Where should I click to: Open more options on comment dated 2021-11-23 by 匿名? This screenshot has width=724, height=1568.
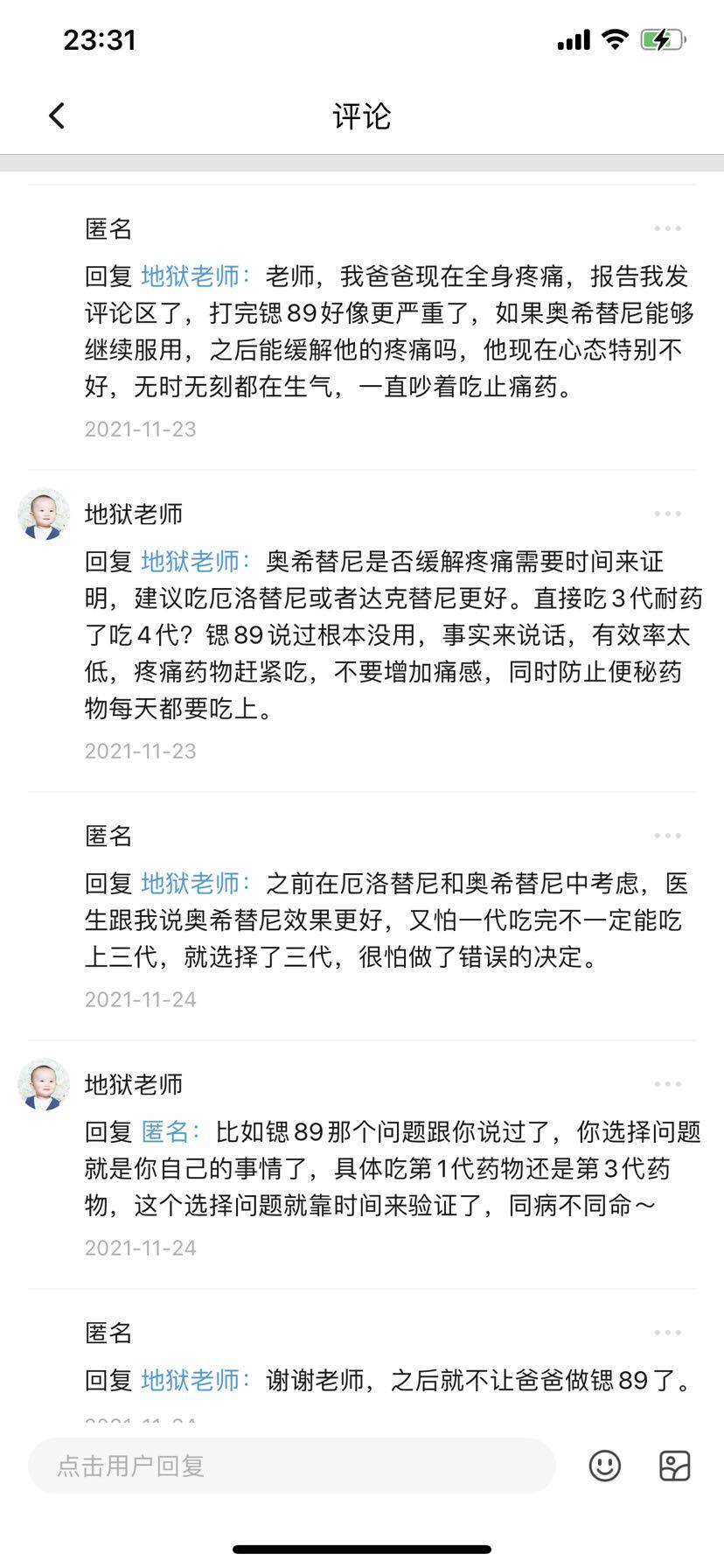click(667, 229)
